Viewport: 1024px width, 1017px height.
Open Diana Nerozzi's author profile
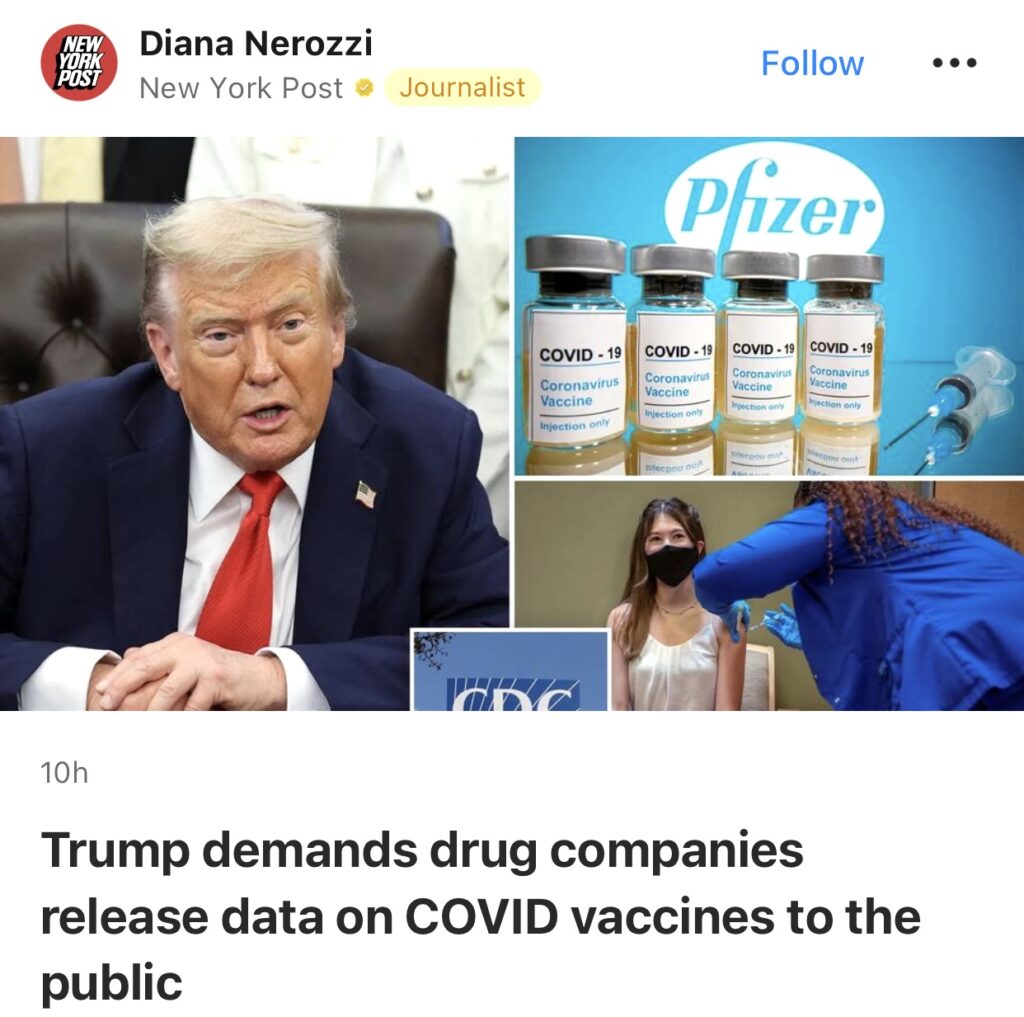[256, 43]
